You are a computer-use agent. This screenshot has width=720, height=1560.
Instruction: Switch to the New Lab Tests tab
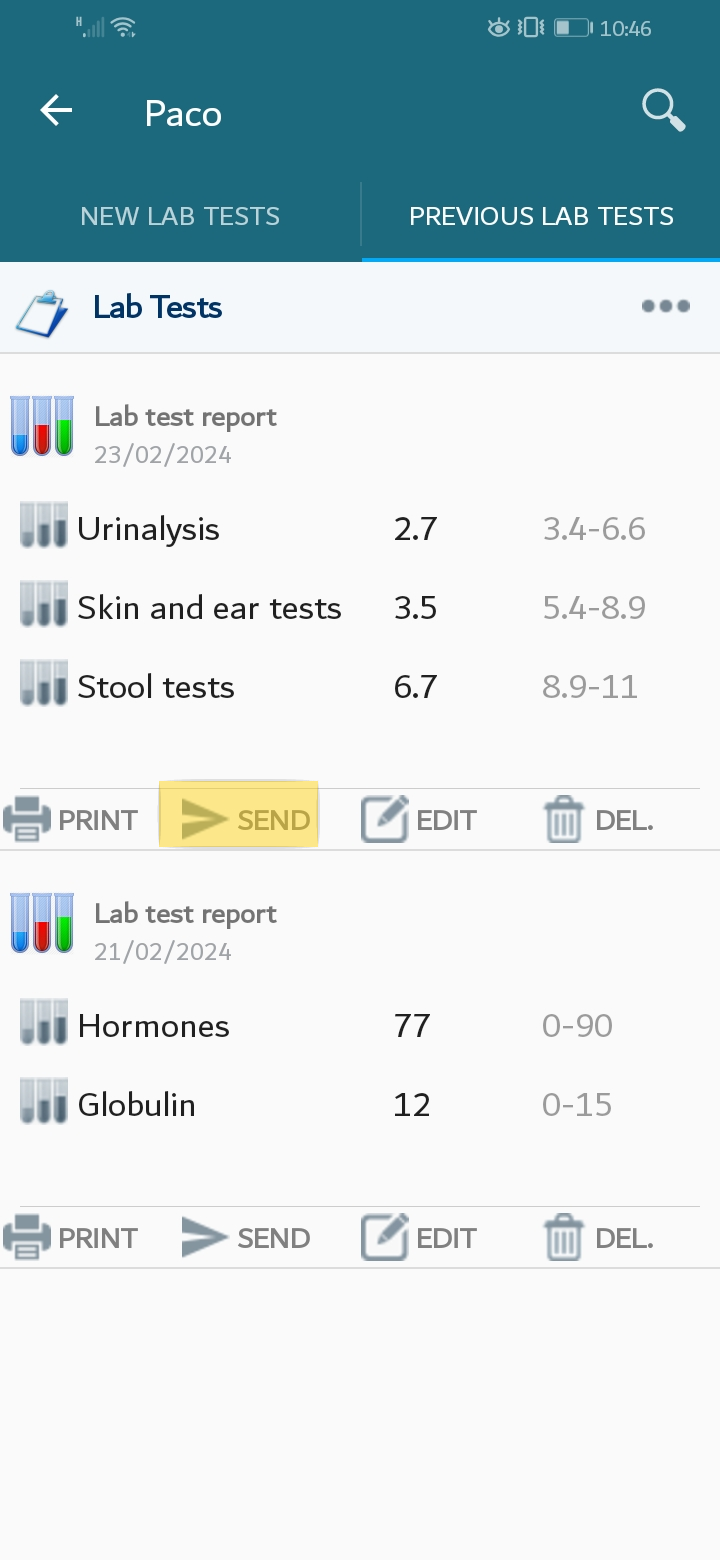(x=180, y=216)
